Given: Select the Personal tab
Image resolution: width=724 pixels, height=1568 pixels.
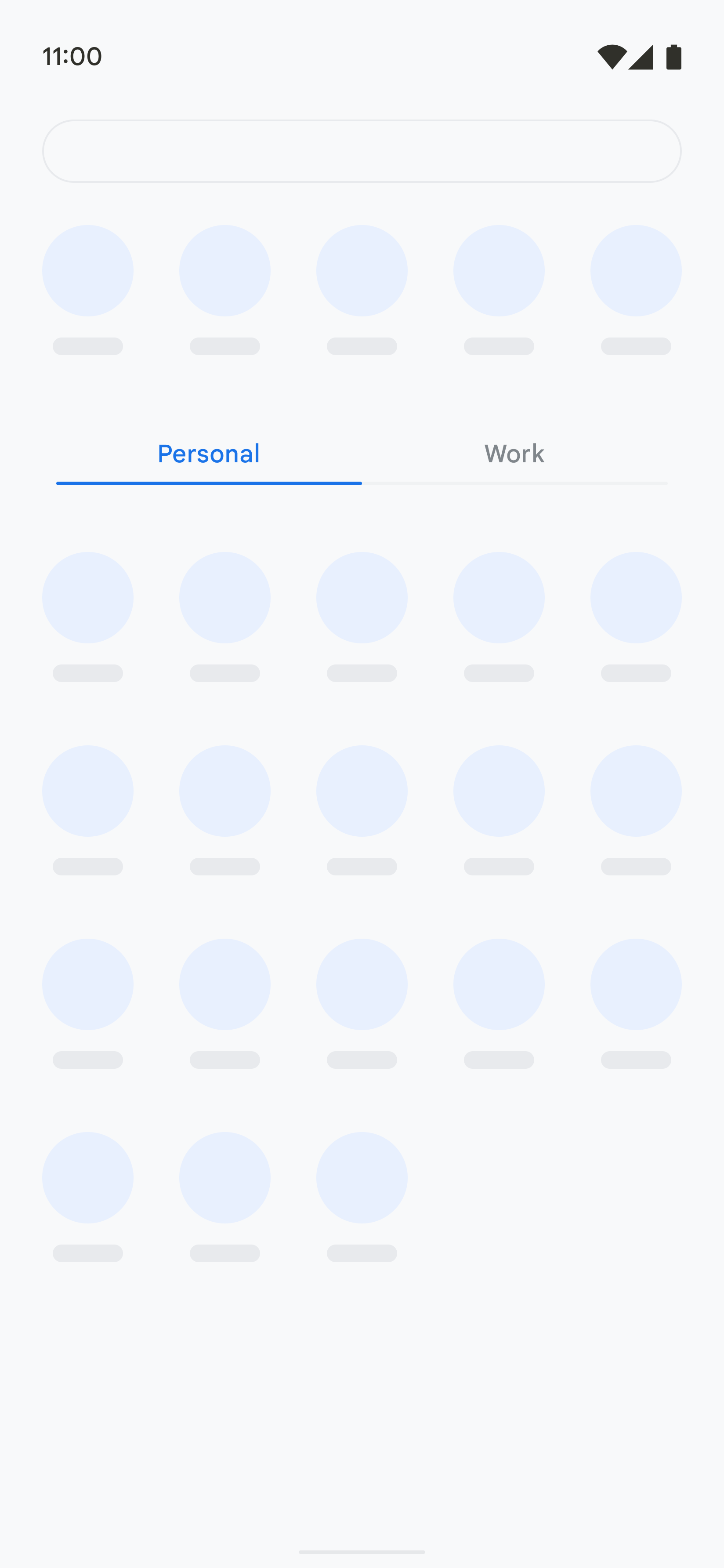Looking at the screenshot, I should (x=209, y=454).
